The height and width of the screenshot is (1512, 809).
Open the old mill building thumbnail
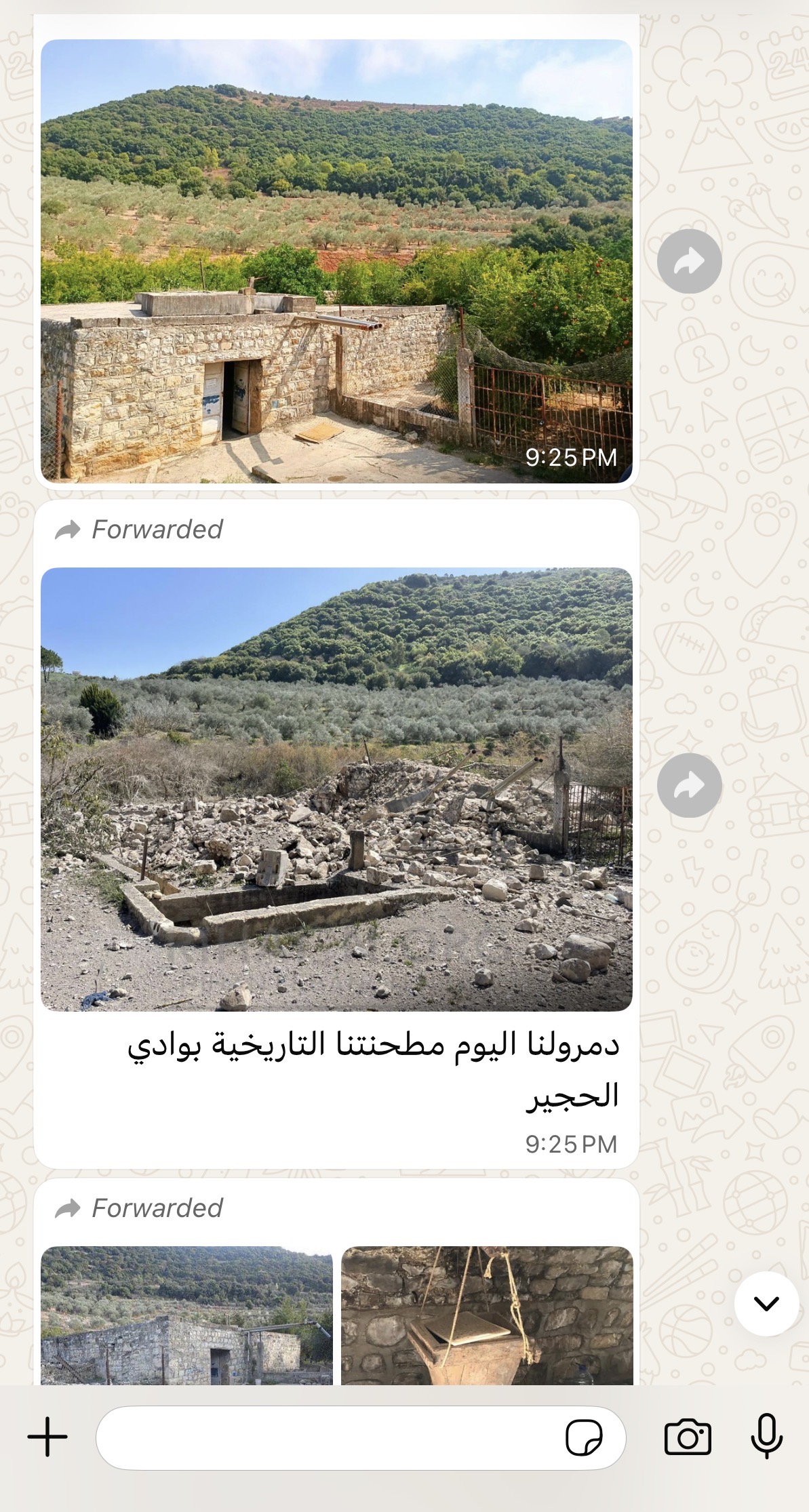pos(186,1314)
